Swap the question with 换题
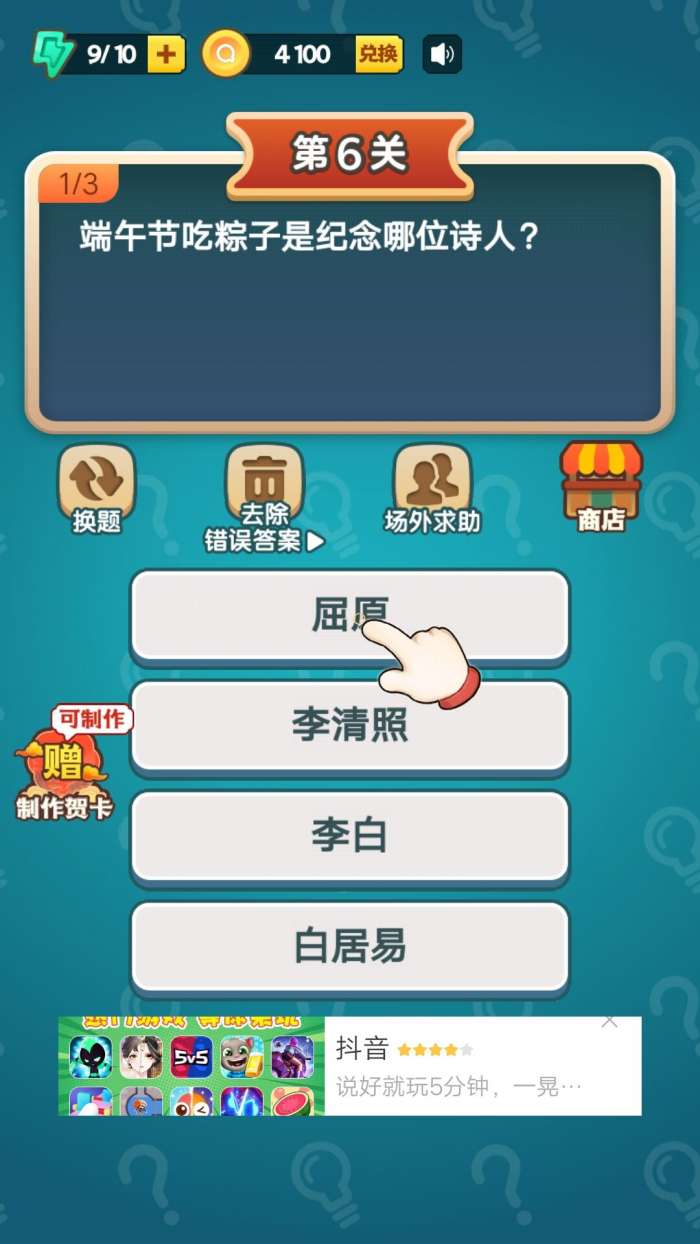 point(97,488)
